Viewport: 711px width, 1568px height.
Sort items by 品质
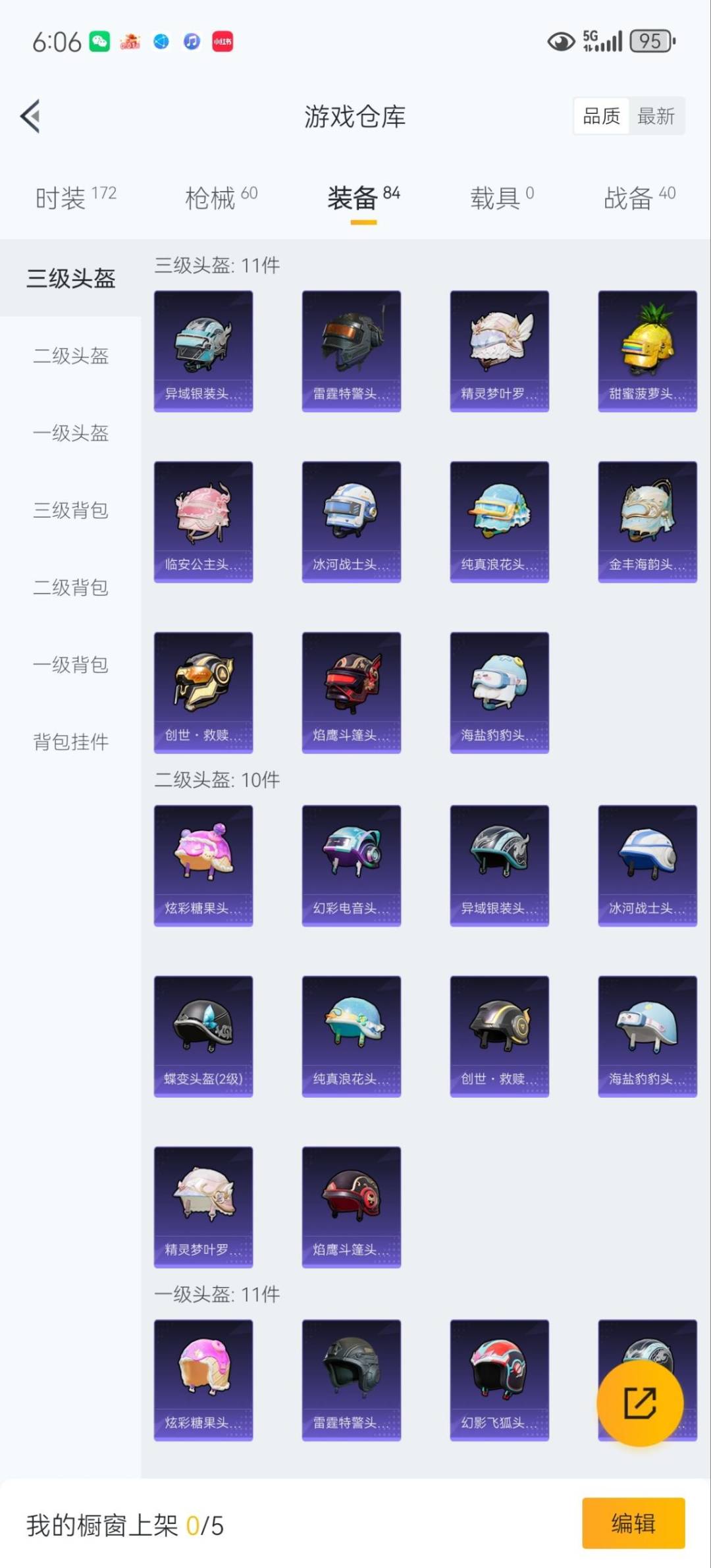[601, 115]
